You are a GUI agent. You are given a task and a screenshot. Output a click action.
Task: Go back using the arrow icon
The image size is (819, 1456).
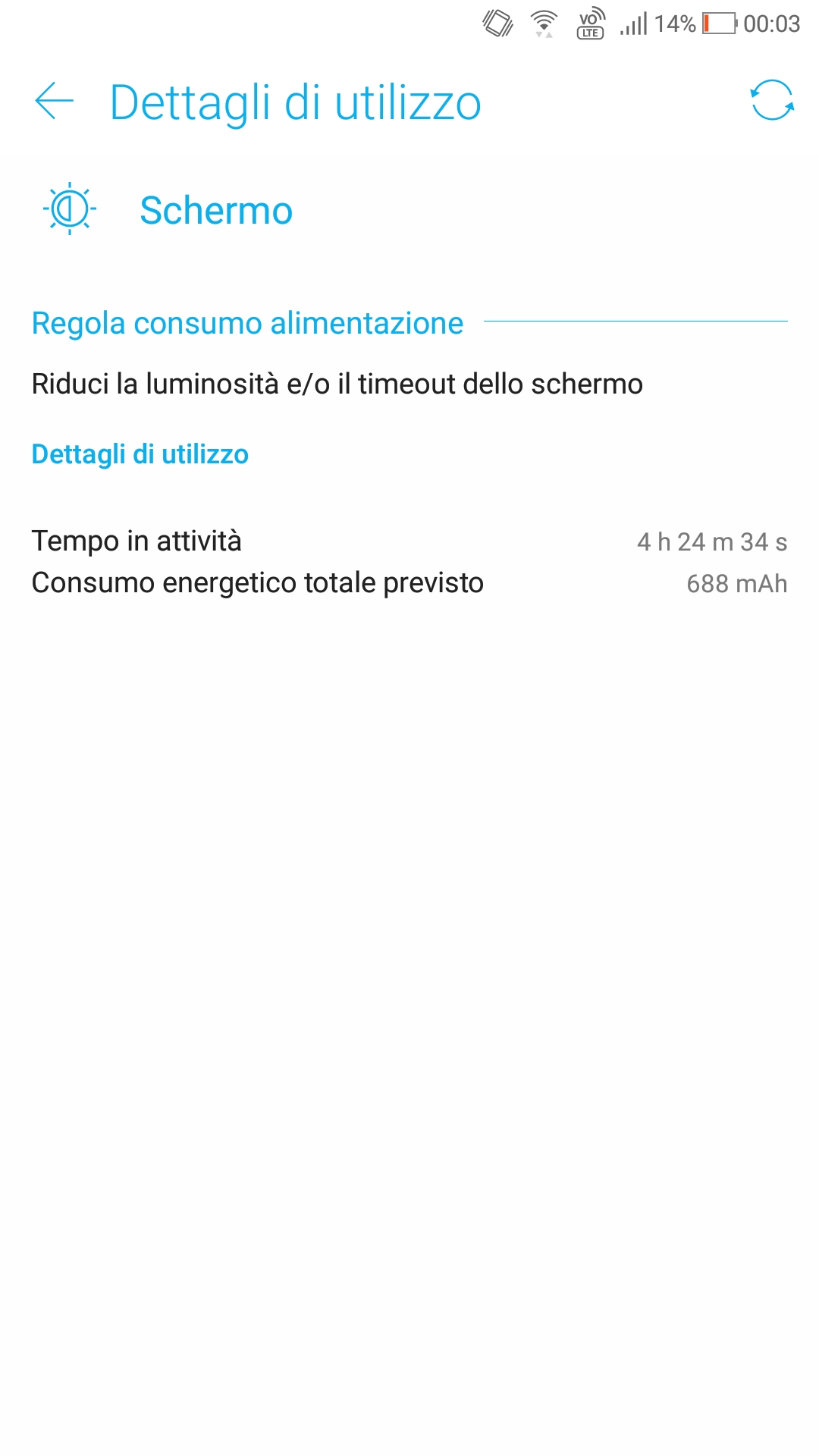pyautogui.click(x=54, y=101)
